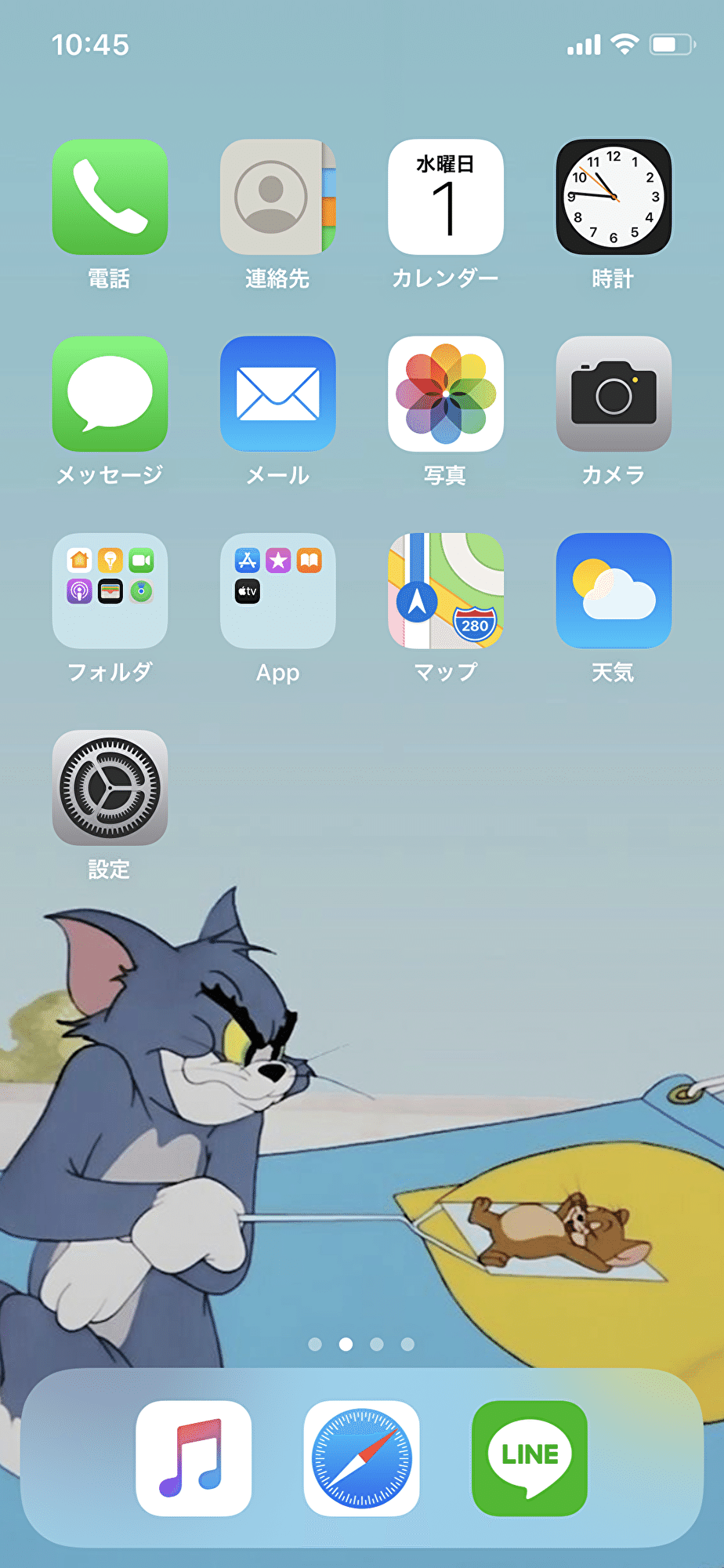Launch the Messages (メッセージ) app
Screen dimensions: 724x1568
click(110, 394)
